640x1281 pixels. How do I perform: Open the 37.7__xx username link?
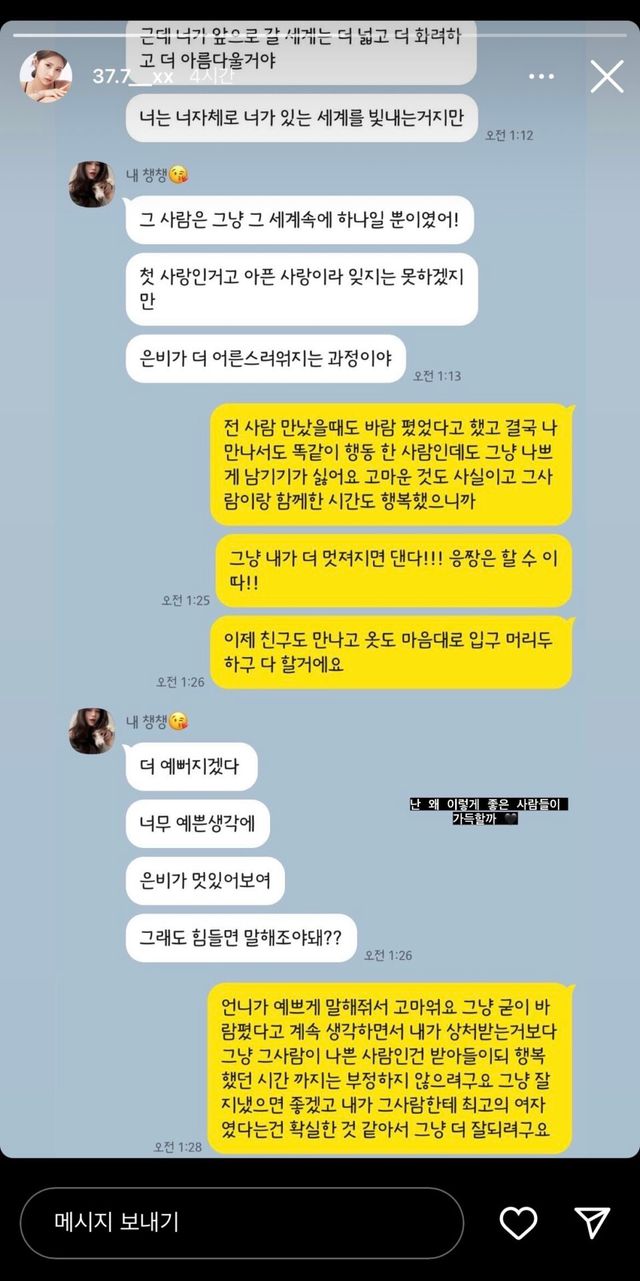pyautogui.click(x=133, y=77)
